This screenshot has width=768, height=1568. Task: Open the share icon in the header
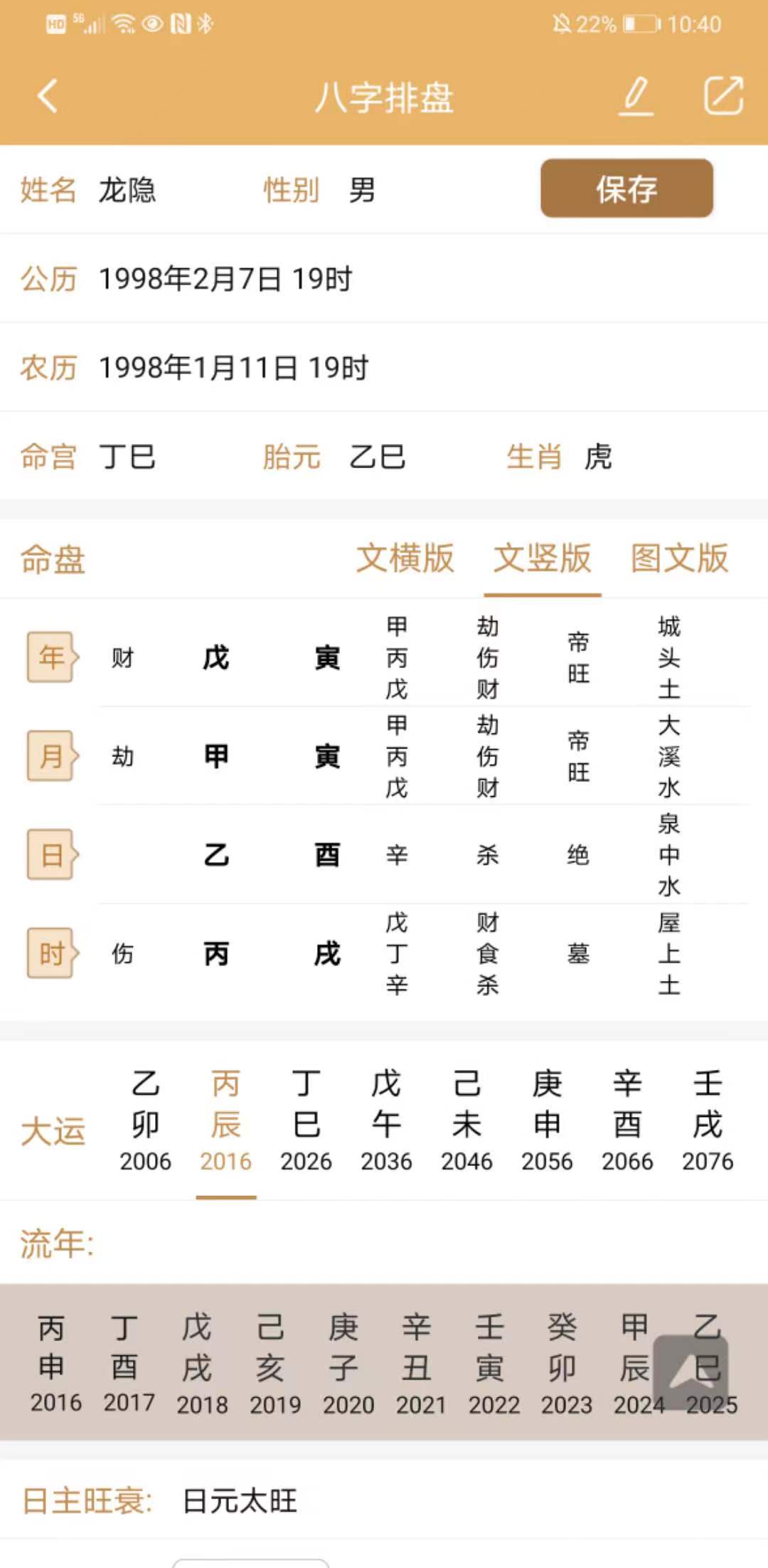pos(723,96)
